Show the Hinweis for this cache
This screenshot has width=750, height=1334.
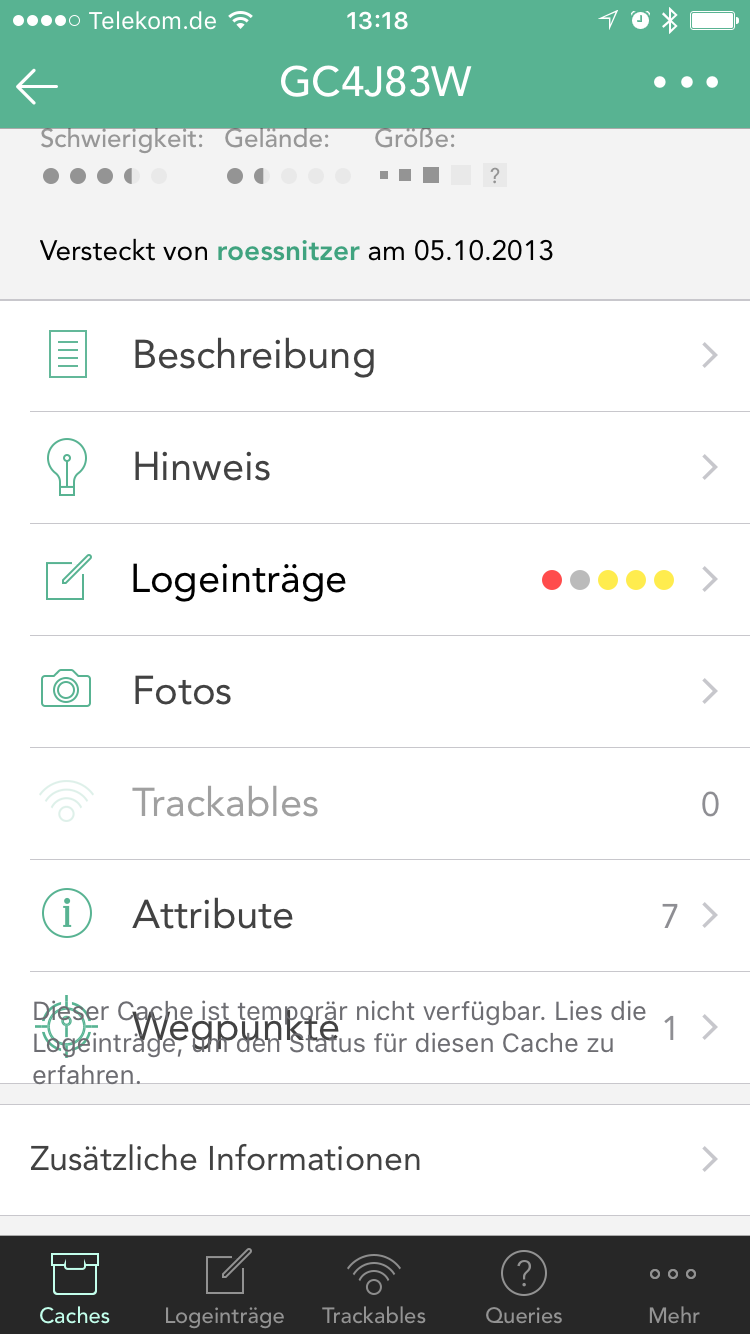tap(375, 468)
